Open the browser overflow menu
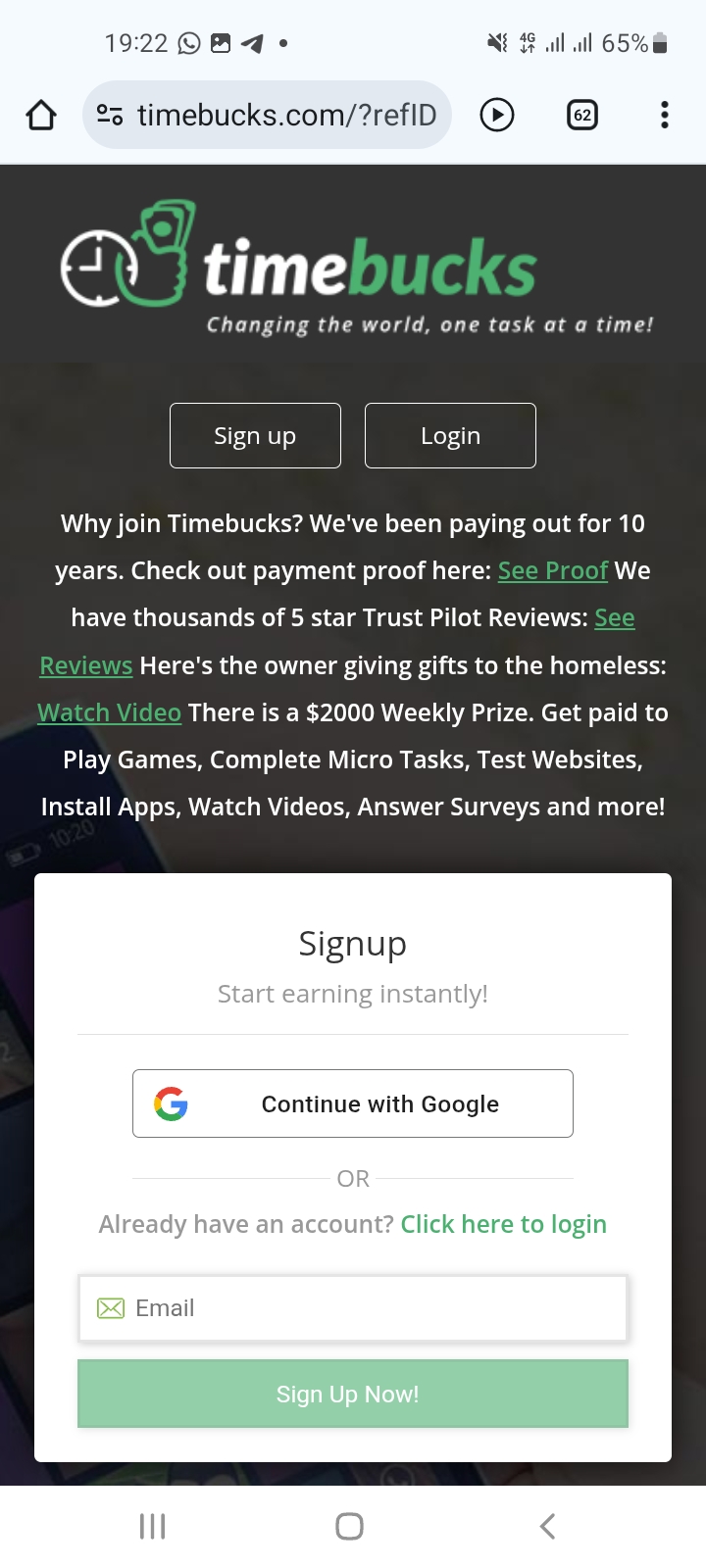The image size is (706, 1568). [x=664, y=116]
